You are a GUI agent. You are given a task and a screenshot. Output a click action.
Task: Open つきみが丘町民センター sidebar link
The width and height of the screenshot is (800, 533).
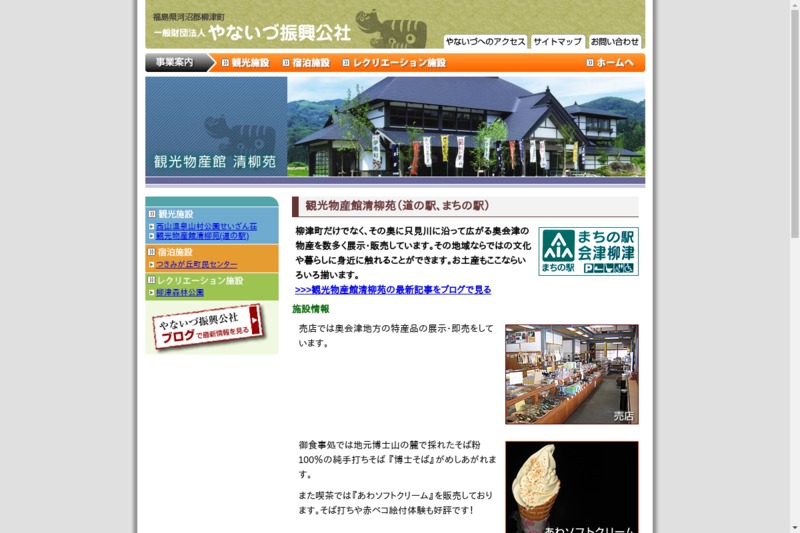pyautogui.click(x=196, y=264)
